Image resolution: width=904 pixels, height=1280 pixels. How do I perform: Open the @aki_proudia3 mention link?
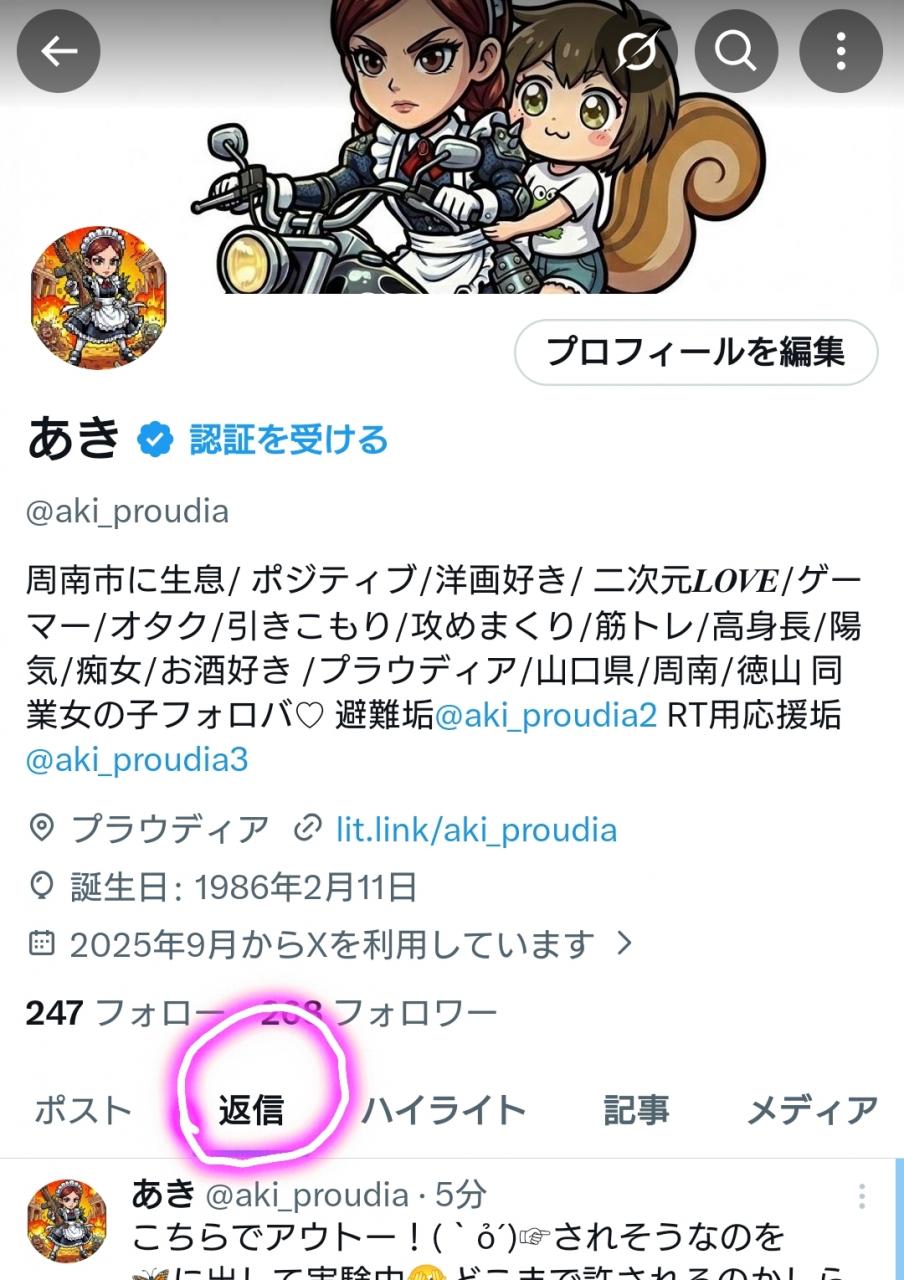point(137,760)
